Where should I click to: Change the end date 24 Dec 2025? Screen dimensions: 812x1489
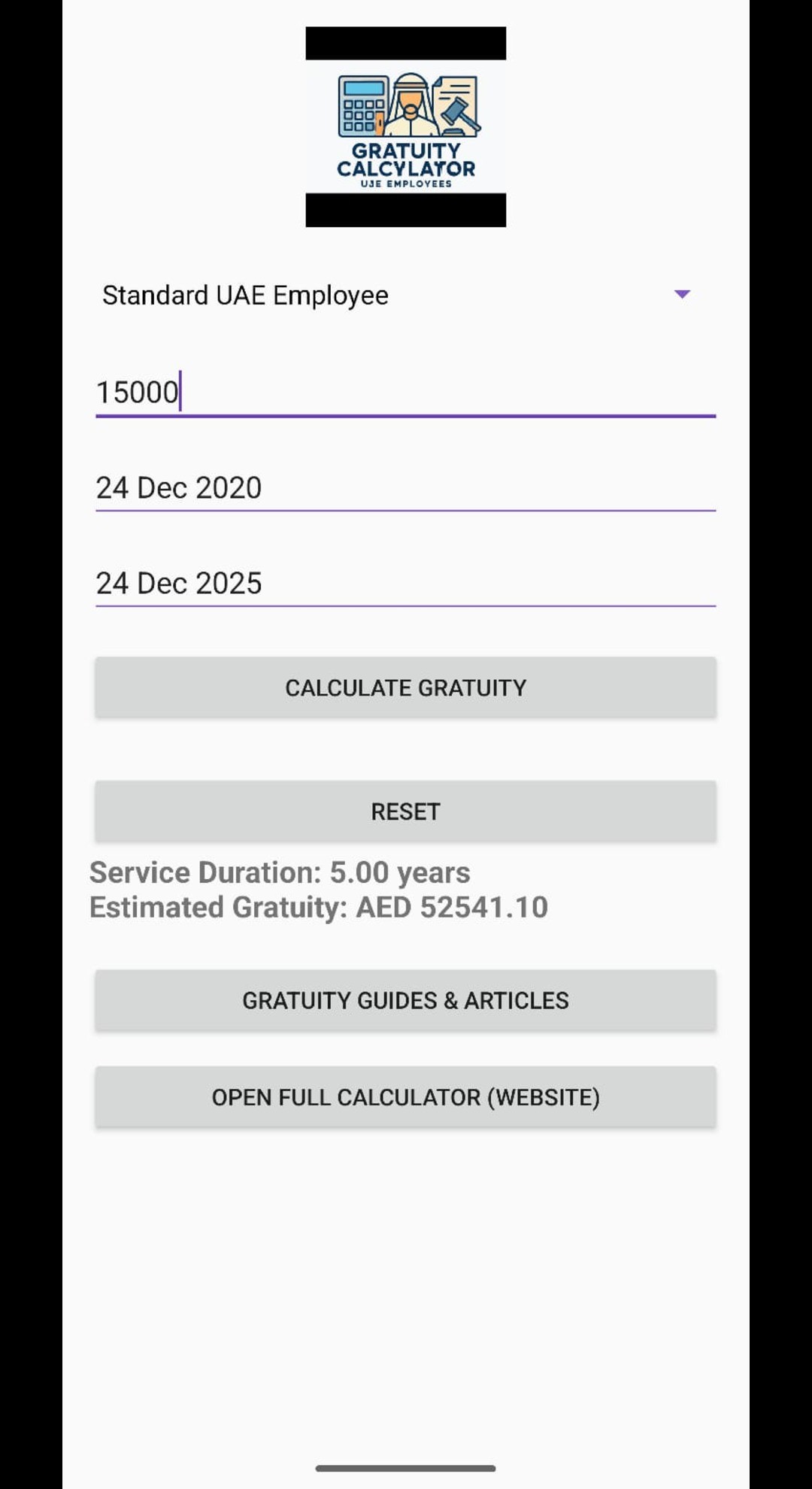(404, 584)
